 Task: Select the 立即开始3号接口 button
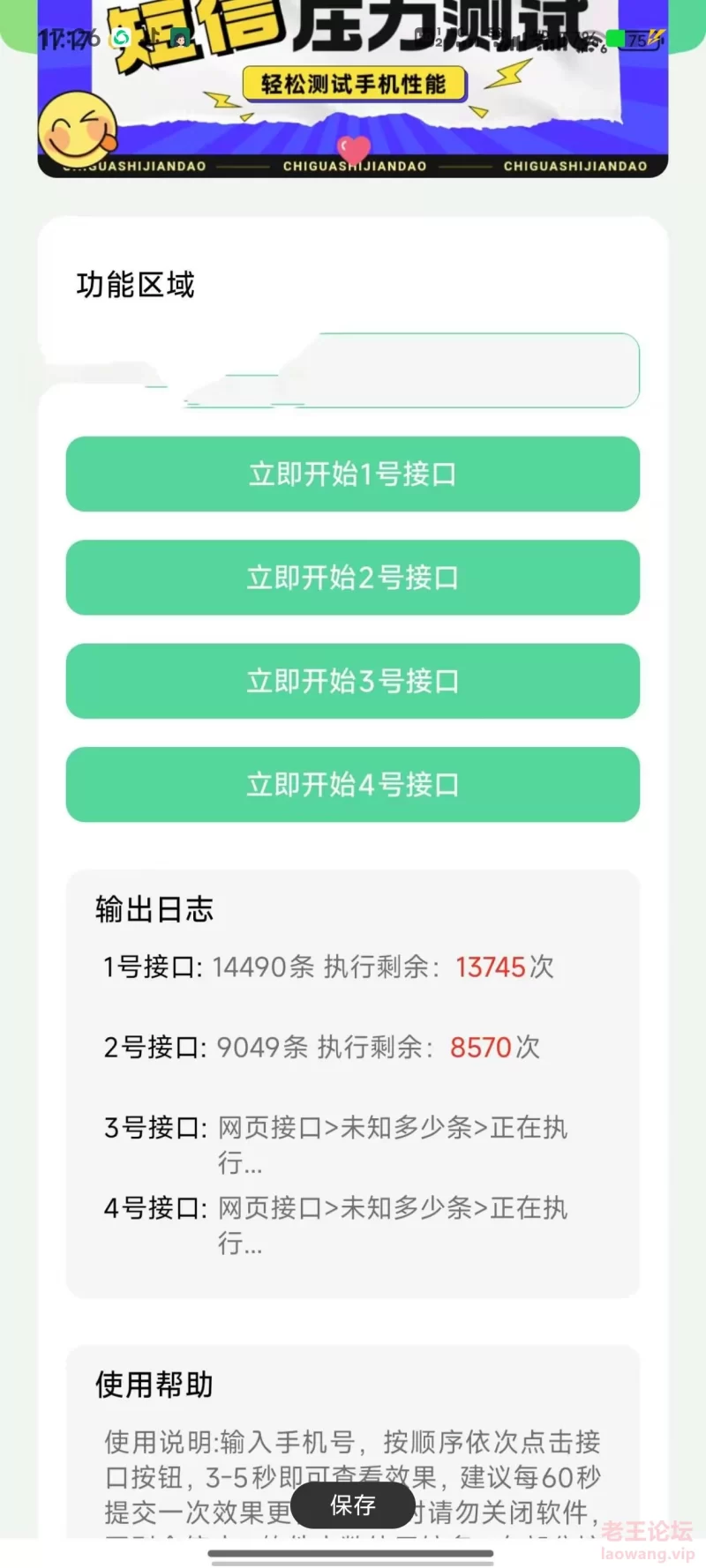(x=352, y=681)
